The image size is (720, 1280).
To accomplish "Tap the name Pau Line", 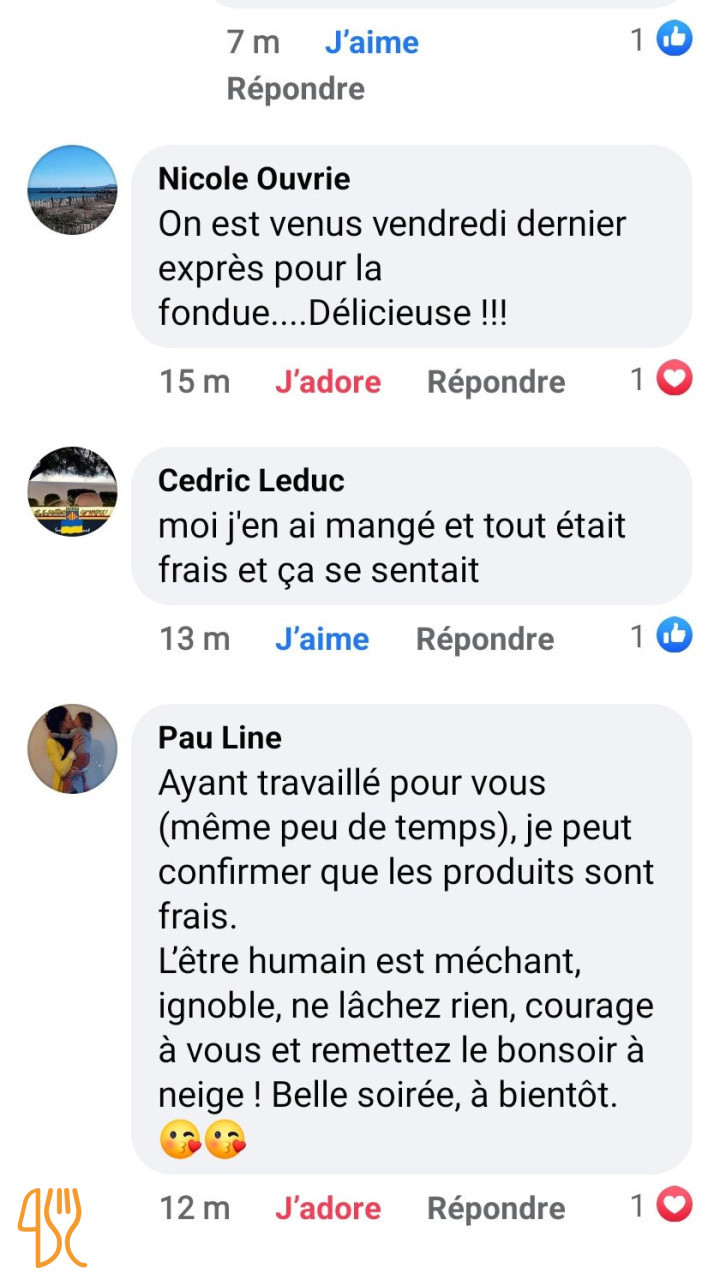I will 220,738.
